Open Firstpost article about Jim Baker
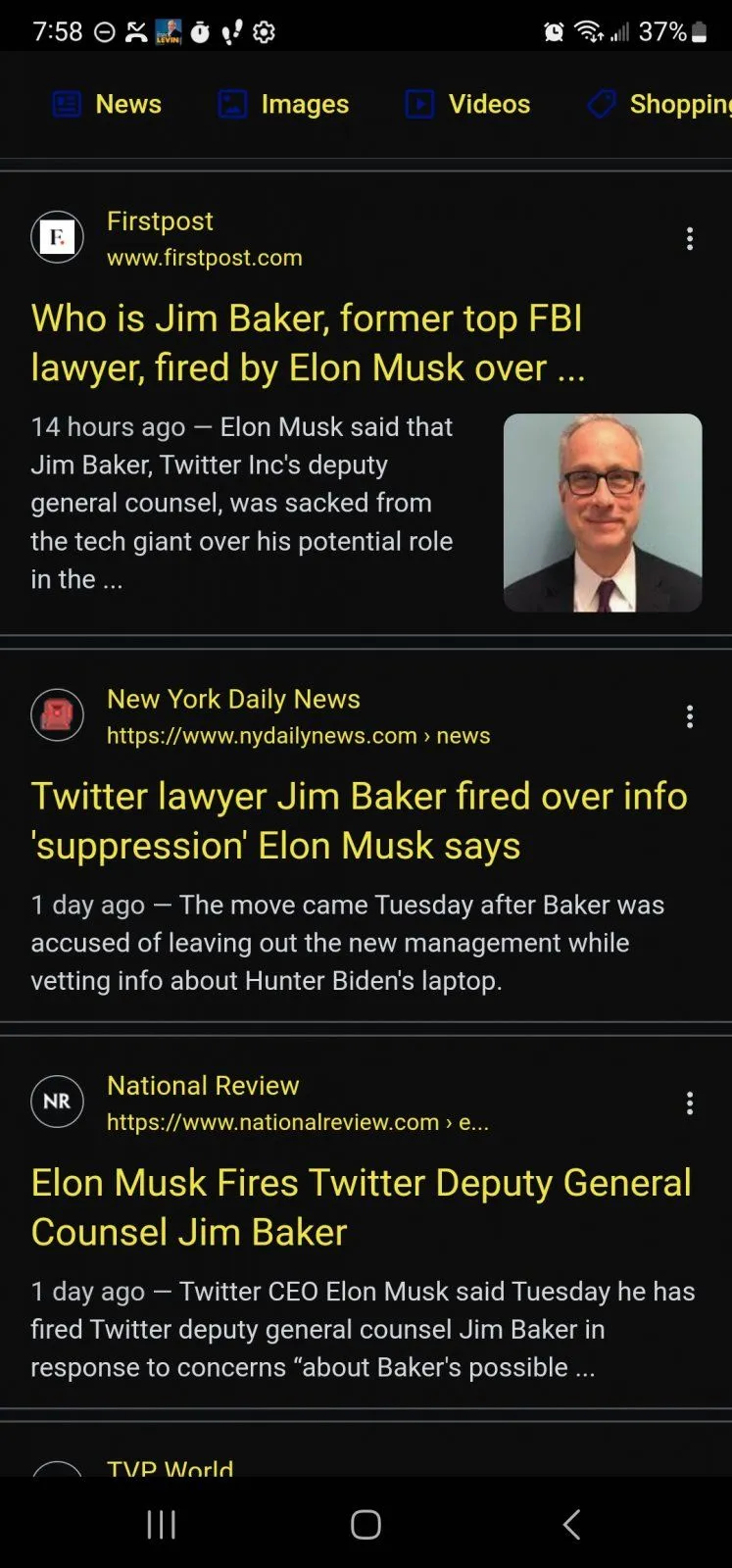The width and height of the screenshot is (732, 1568). coord(307,342)
